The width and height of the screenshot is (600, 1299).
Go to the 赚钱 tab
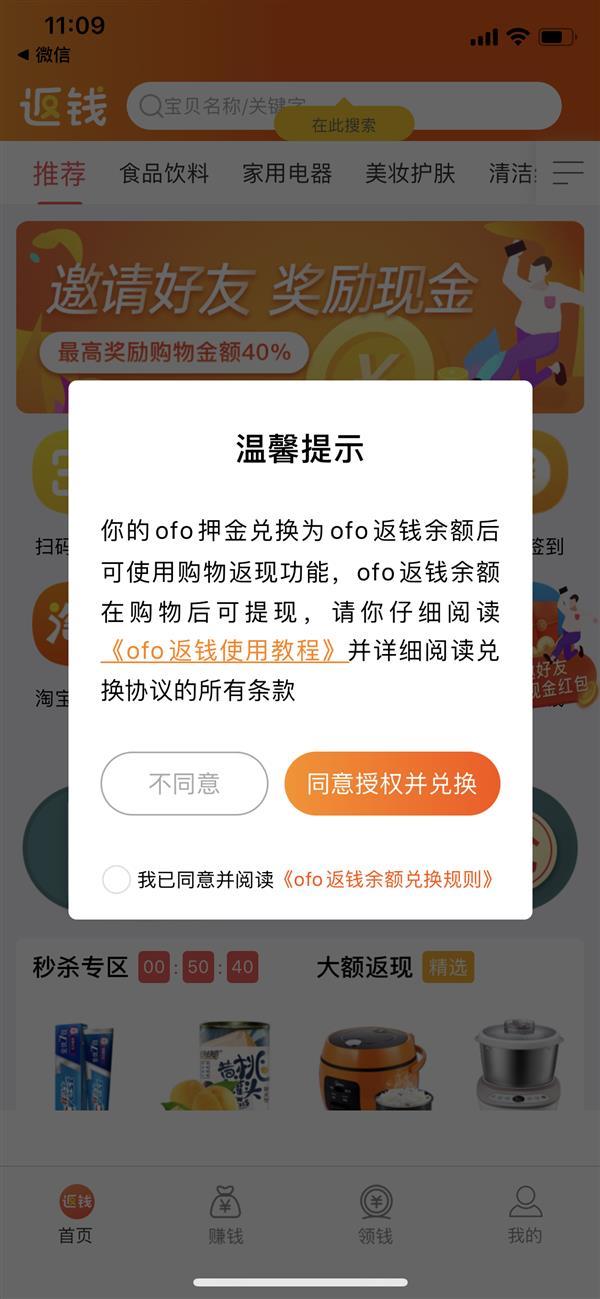tap(226, 1215)
